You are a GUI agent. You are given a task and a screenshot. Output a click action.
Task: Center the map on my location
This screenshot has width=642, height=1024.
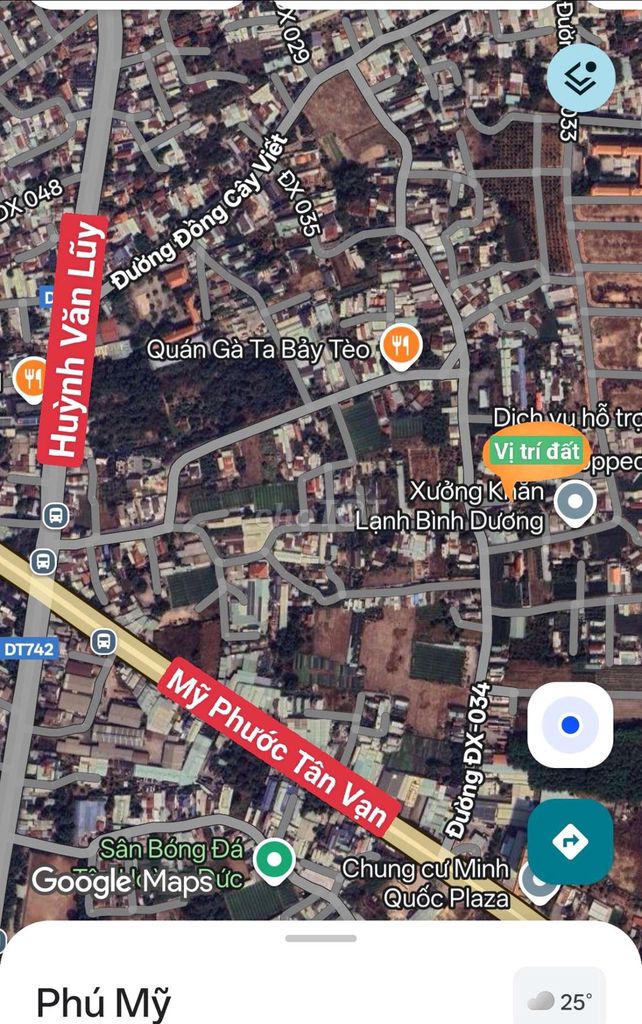pos(570,725)
